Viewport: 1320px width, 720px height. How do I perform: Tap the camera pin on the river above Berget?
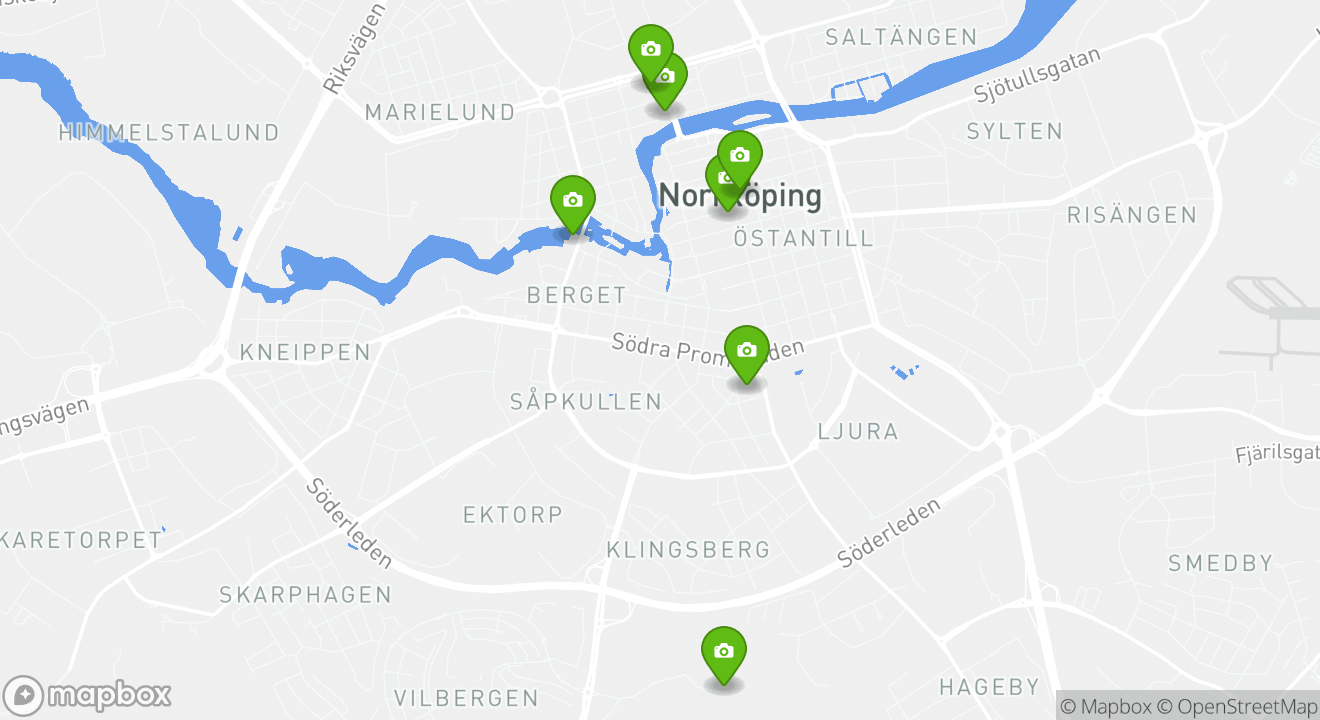(x=572, y=200)
